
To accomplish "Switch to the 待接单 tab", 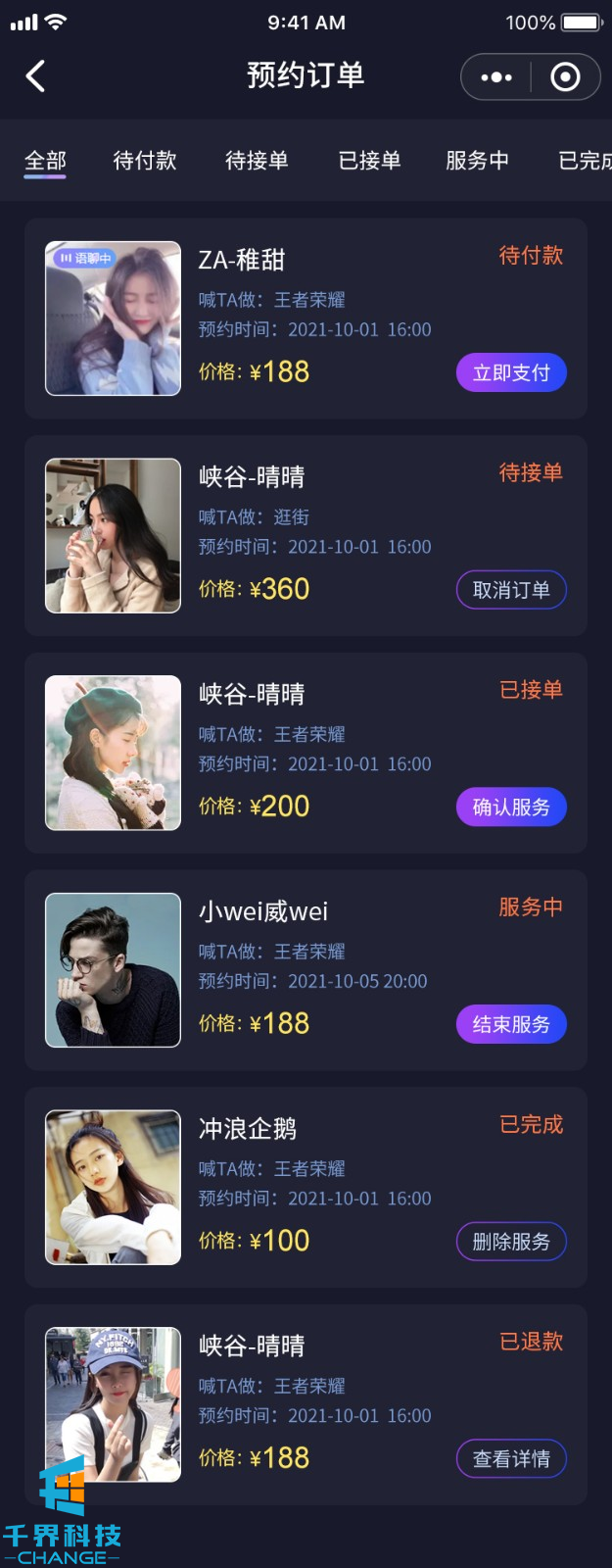I will (257, 161).
